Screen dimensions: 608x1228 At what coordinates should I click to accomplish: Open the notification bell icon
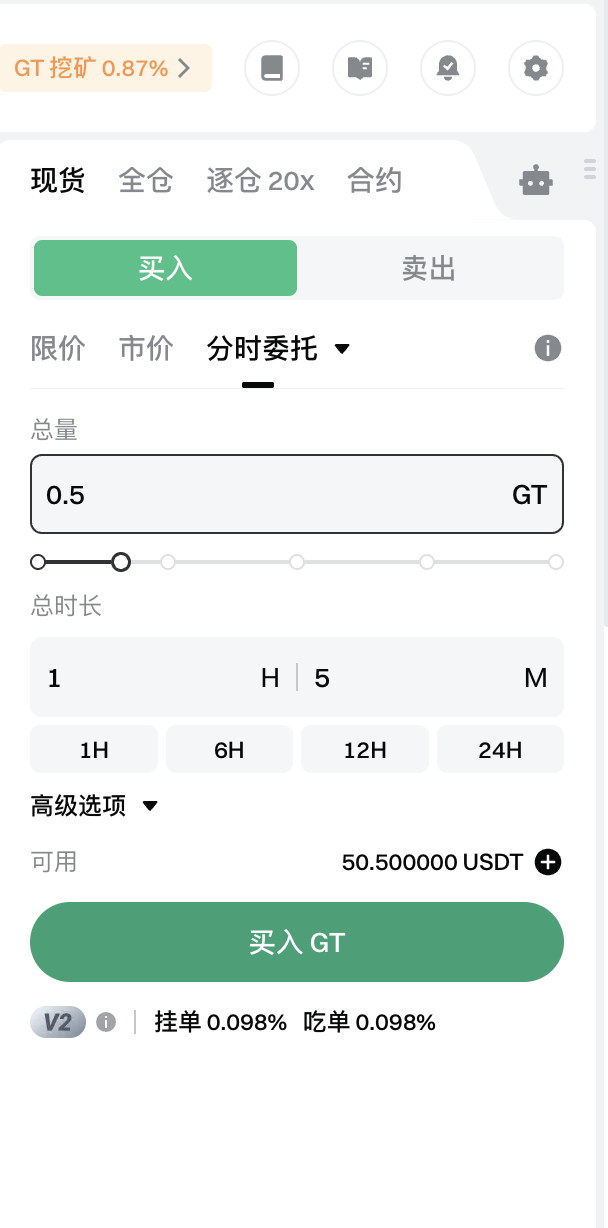point(448,68)
